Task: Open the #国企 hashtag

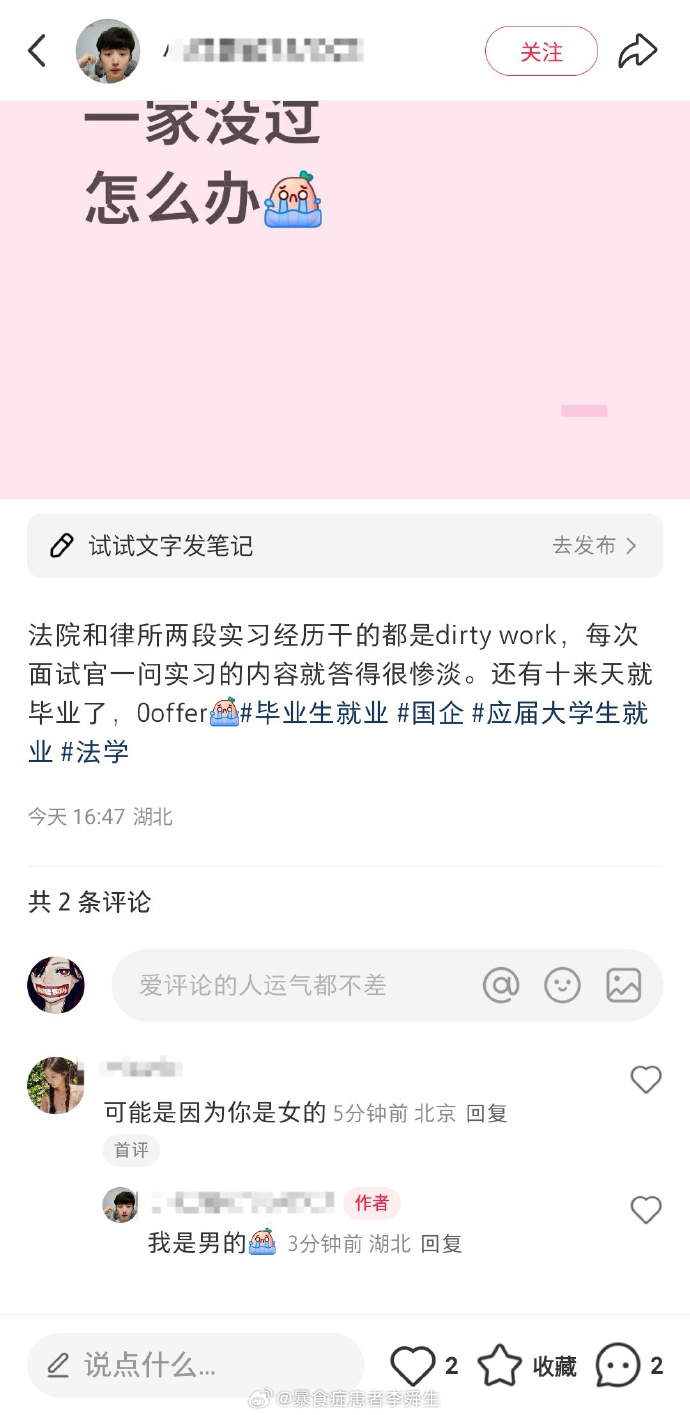Action: point(430,714)
